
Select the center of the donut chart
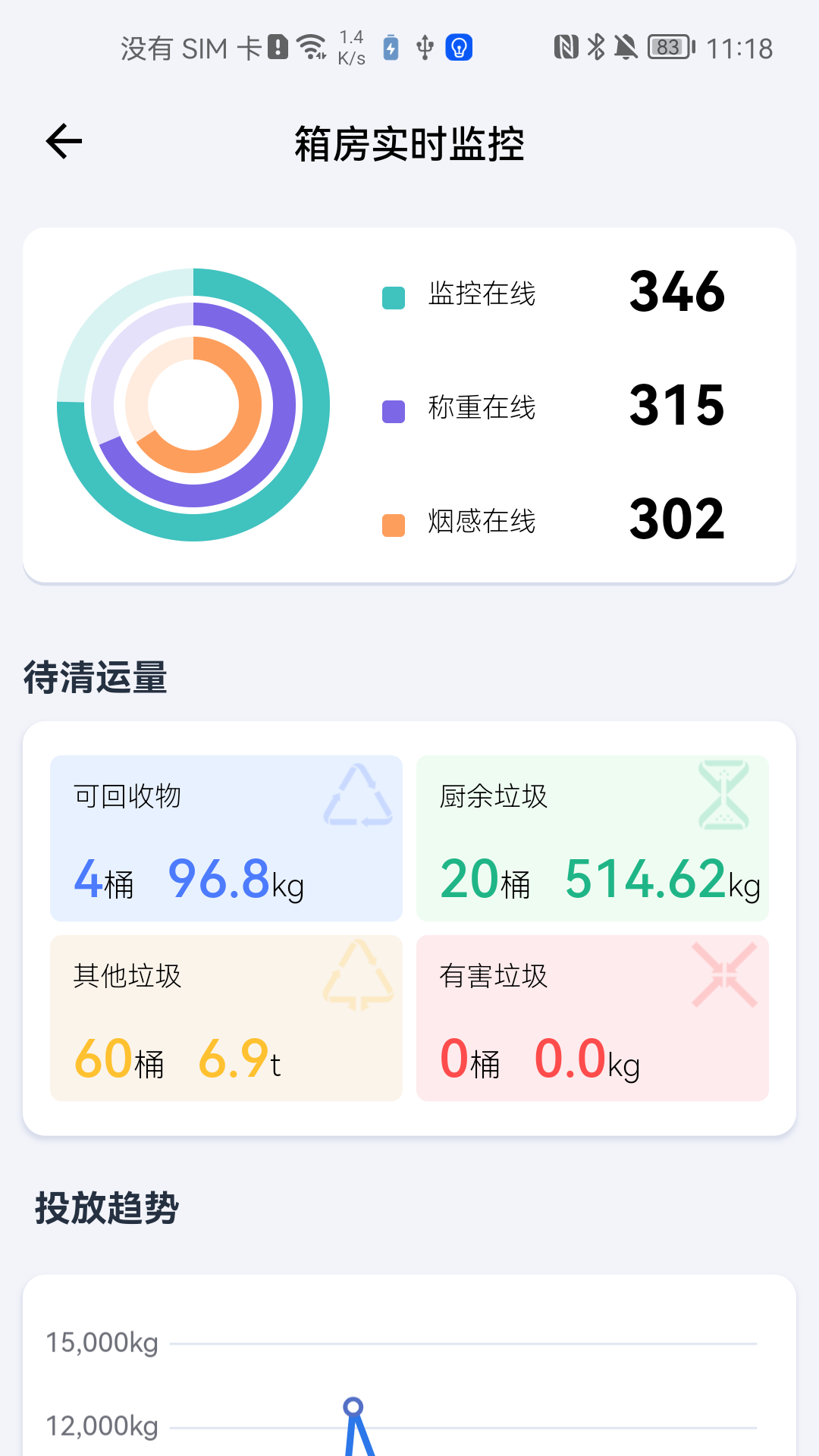[193, 406]
